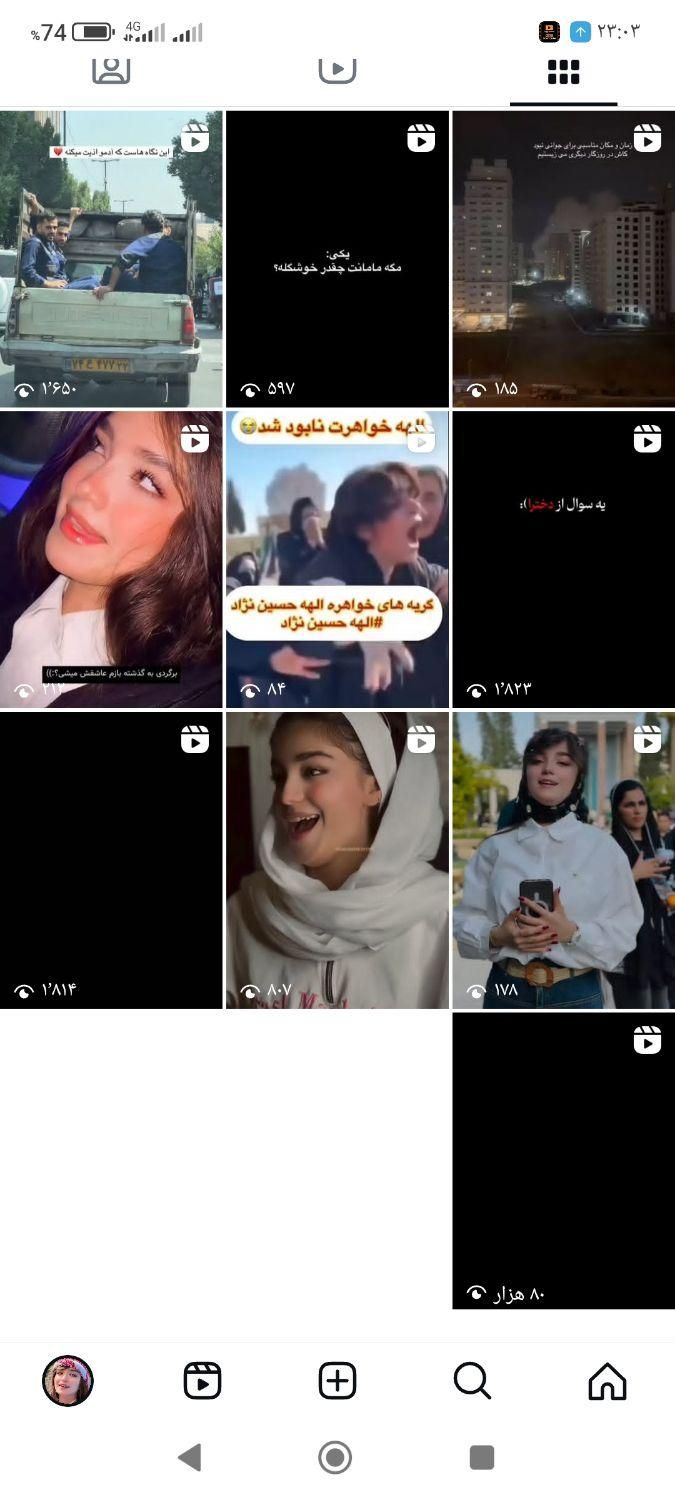Switch to the posts grid tab
Image resolution: width=675 pixels, height=1500 pixels.
click(563, 73)
